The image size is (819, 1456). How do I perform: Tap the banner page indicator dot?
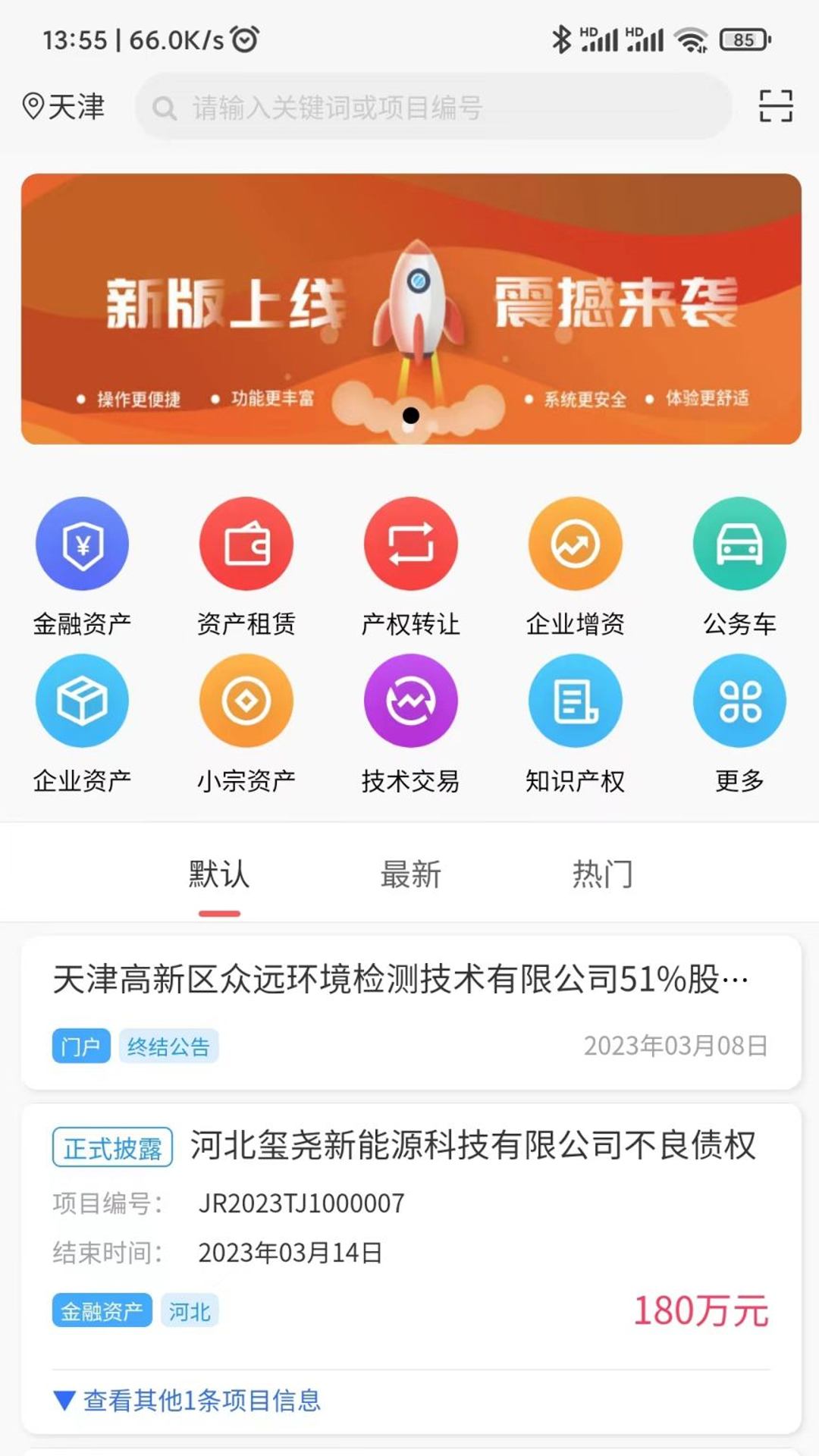pos(413,414)
